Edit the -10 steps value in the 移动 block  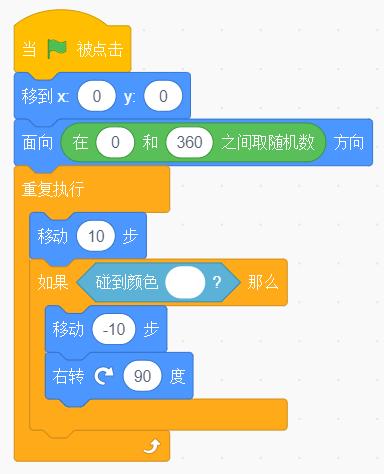[x=114, y=329]
